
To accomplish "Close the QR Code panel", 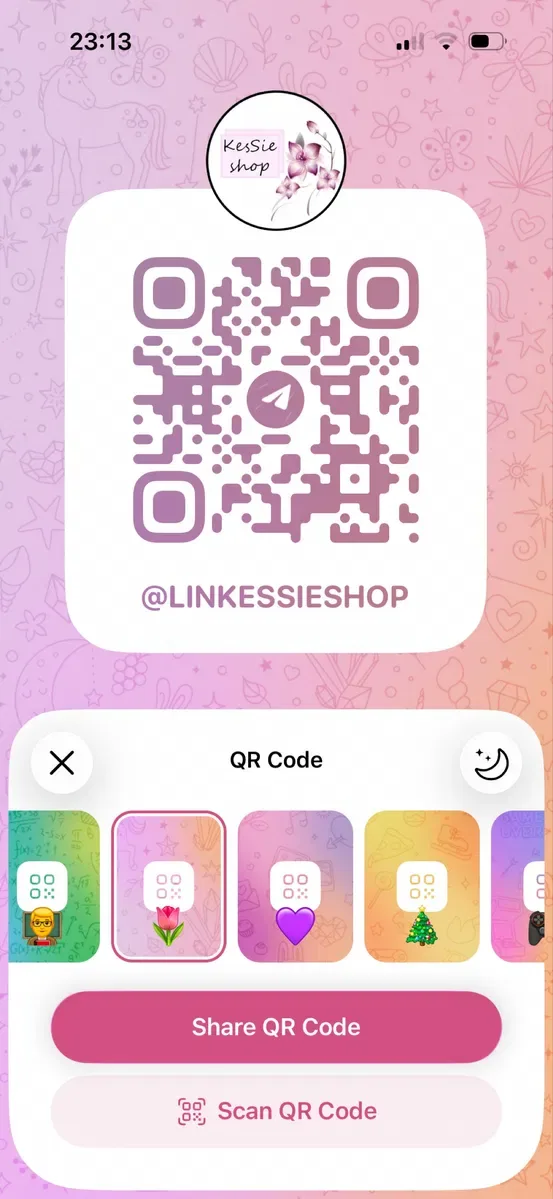I will 61,762.
